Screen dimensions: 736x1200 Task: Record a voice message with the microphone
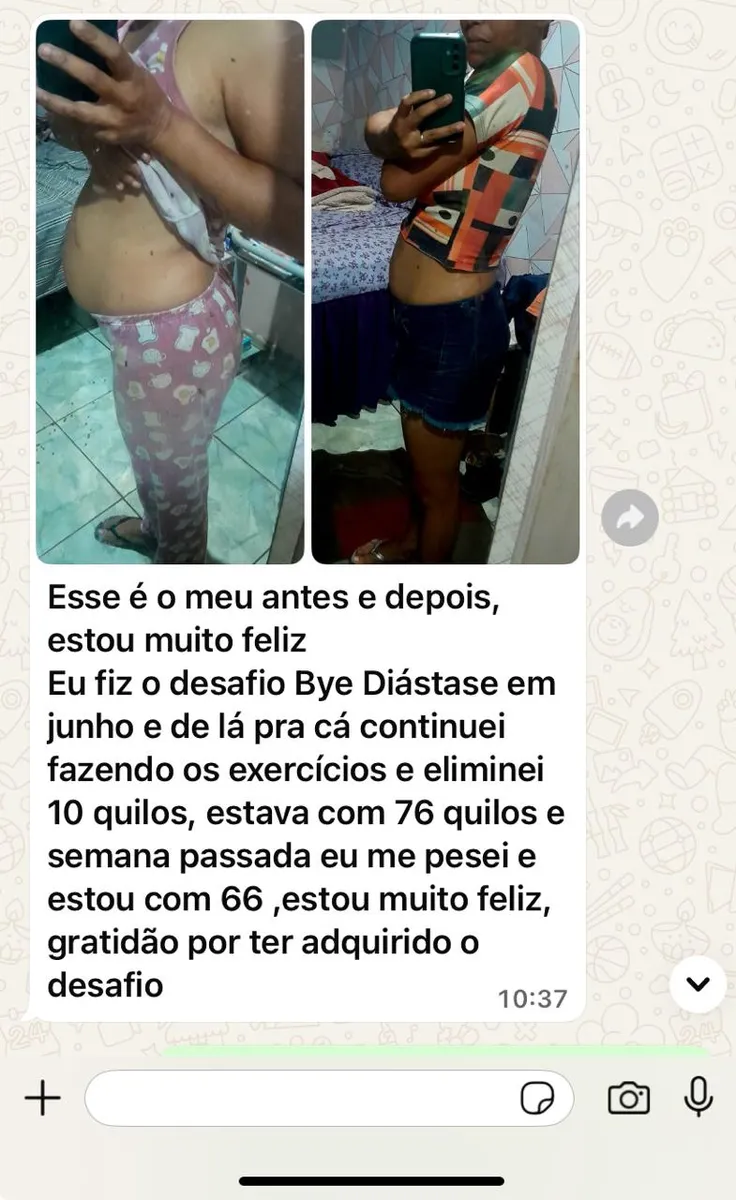click(699, 1097)
